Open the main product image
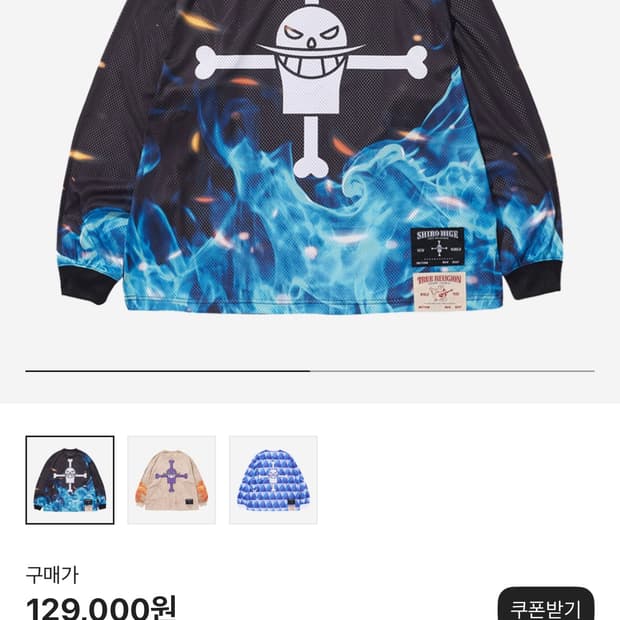 (x=310, y=160)
